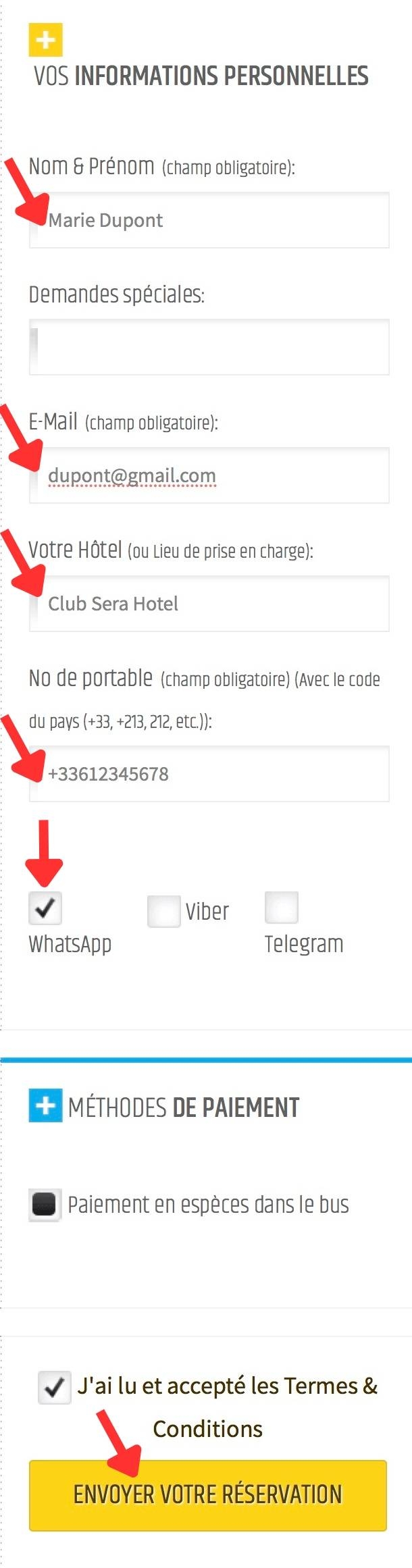Image resolution: width=412 pixels, height=1568 pixels.
Task: Uncheck the WhatsApp checkbox
Action: (45, 908)
